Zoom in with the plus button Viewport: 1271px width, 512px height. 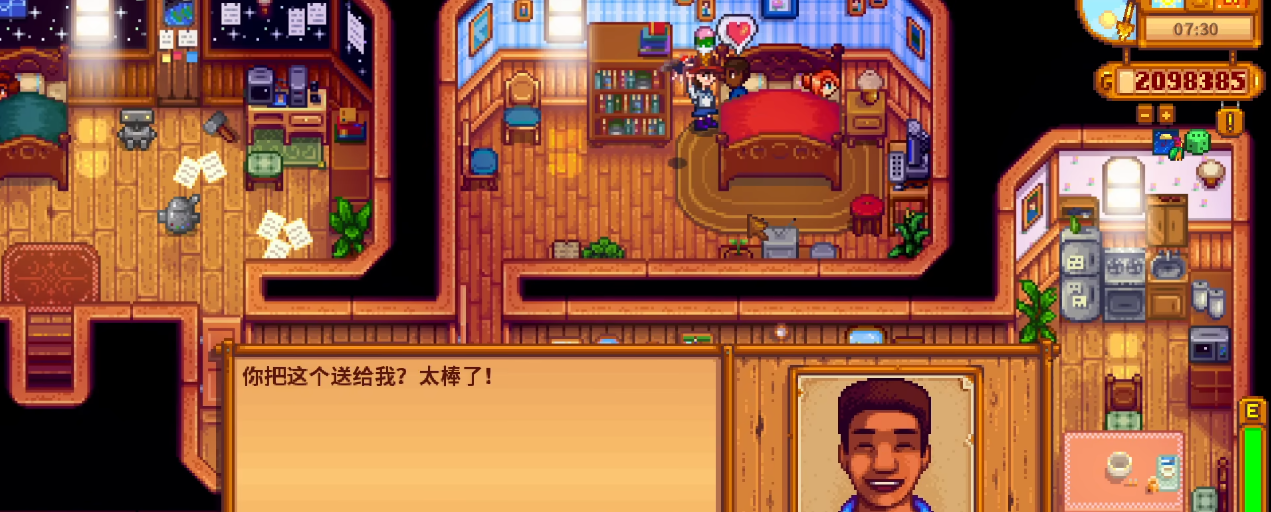[1166, 115]
